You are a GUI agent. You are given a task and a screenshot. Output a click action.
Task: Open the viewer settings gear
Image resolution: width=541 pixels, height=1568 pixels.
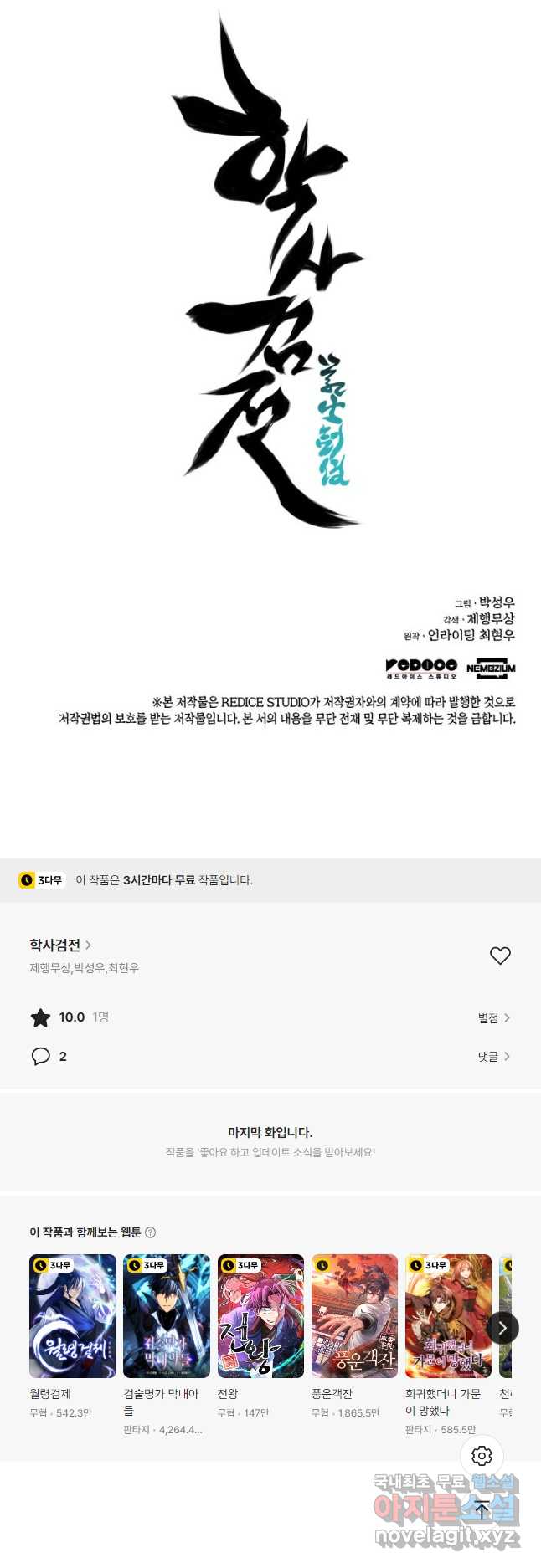[482, 1457]
